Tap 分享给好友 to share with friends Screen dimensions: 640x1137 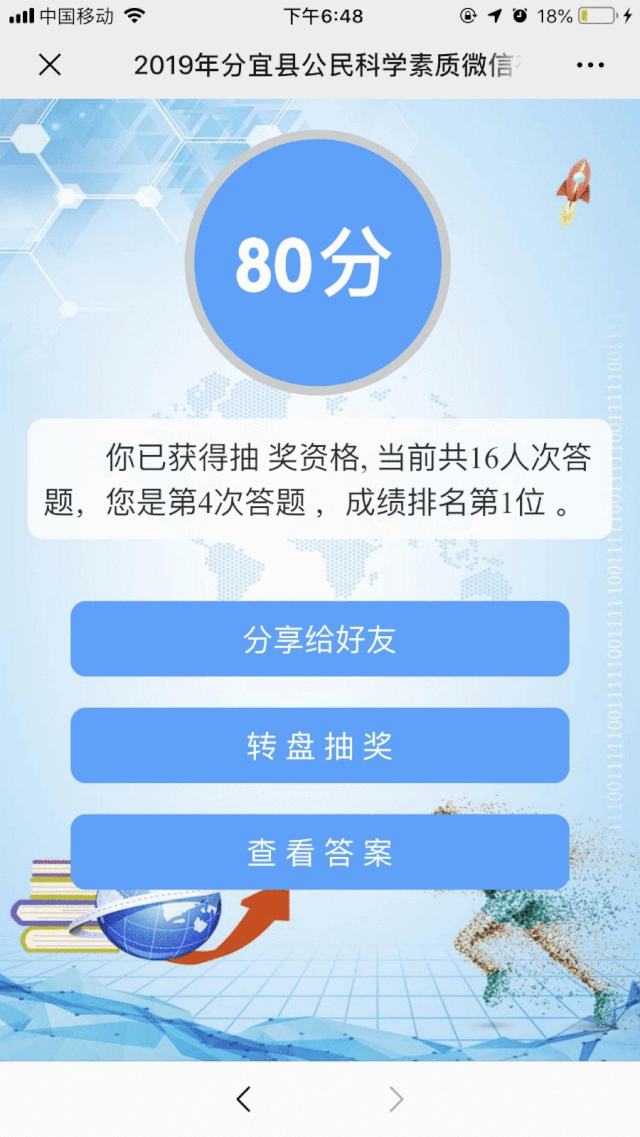click(320, 639)
